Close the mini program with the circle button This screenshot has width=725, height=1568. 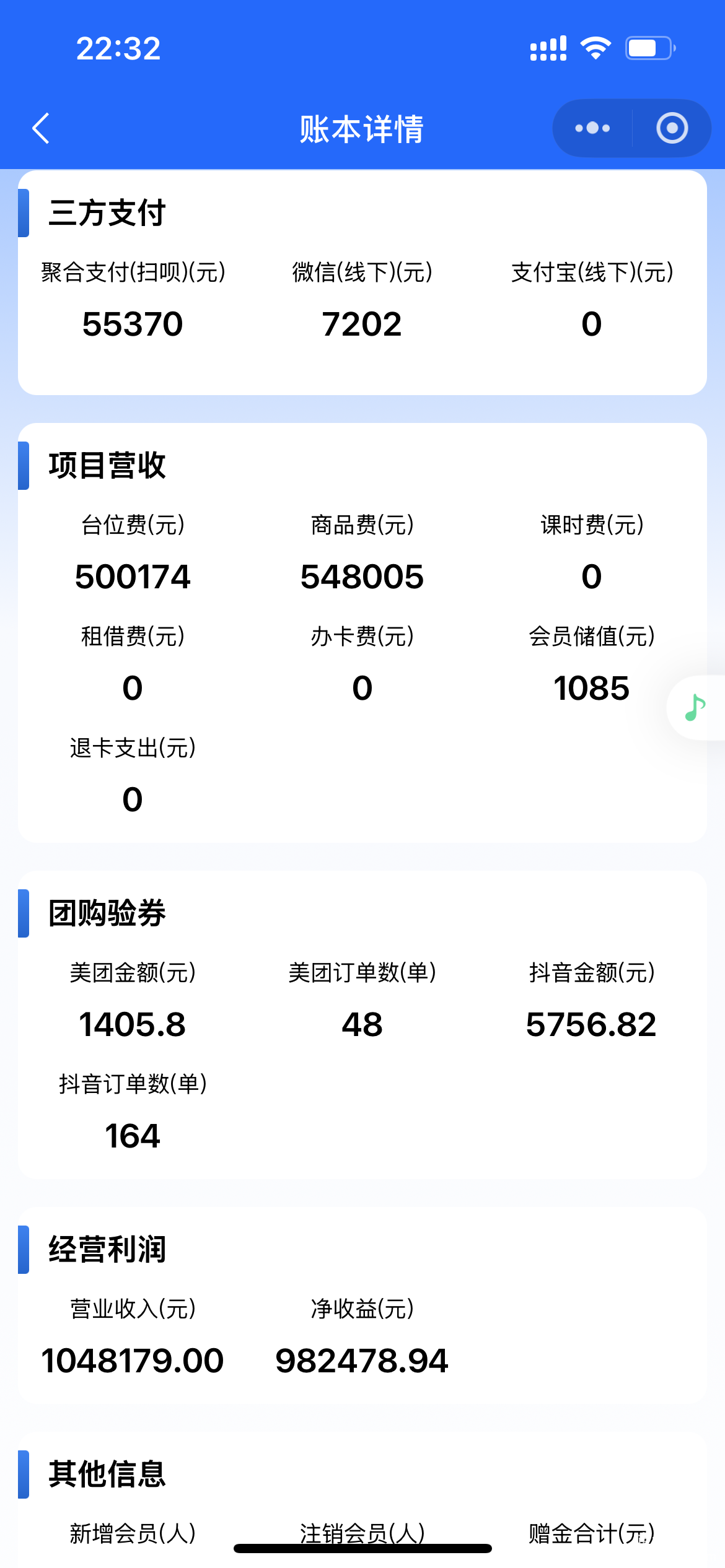tap(672, 128)
